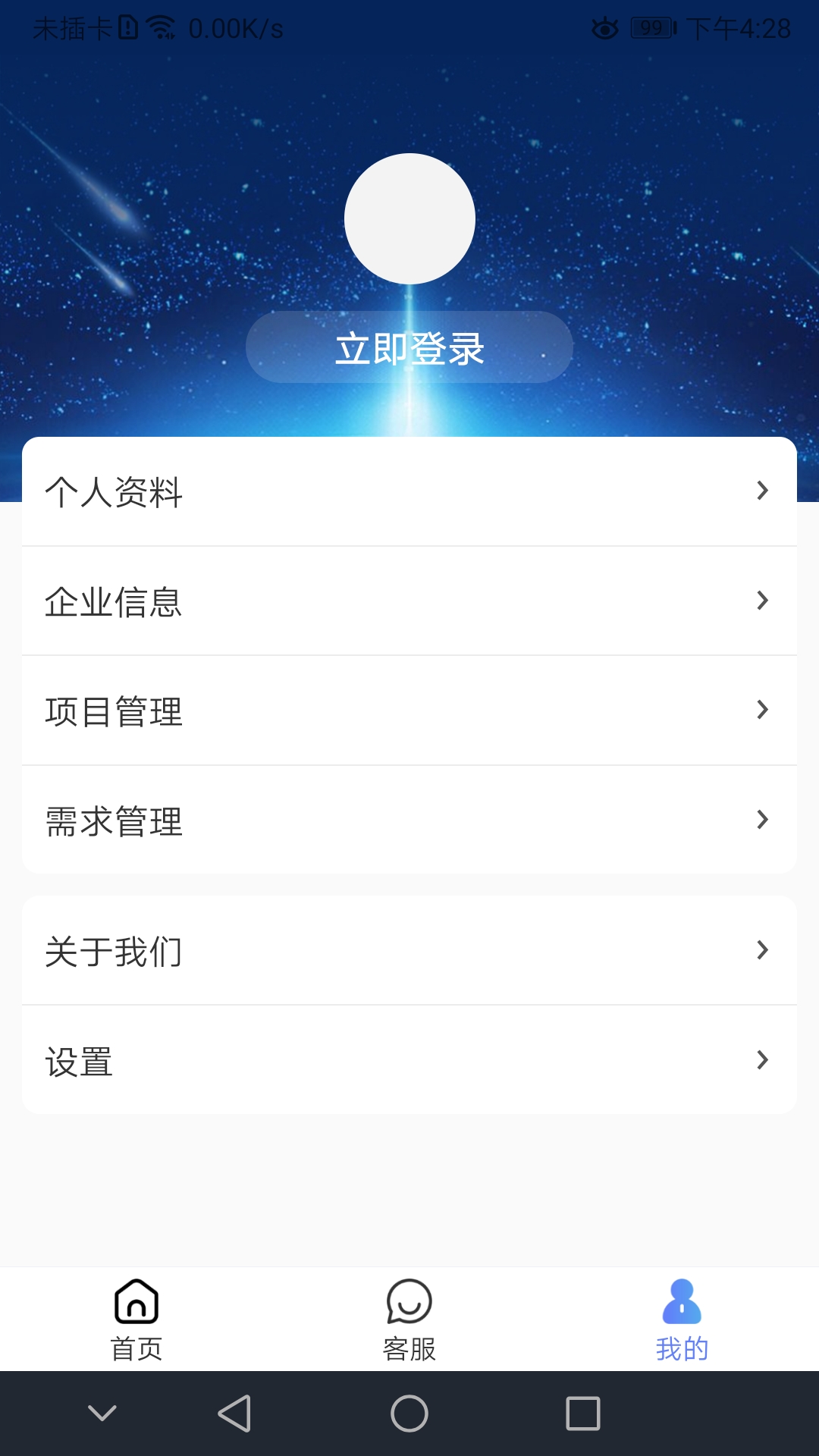The width and height of the screenshot is (819, 1456).
Task: Switch to the 客服 customer service tab
Action: point(409,1319)
